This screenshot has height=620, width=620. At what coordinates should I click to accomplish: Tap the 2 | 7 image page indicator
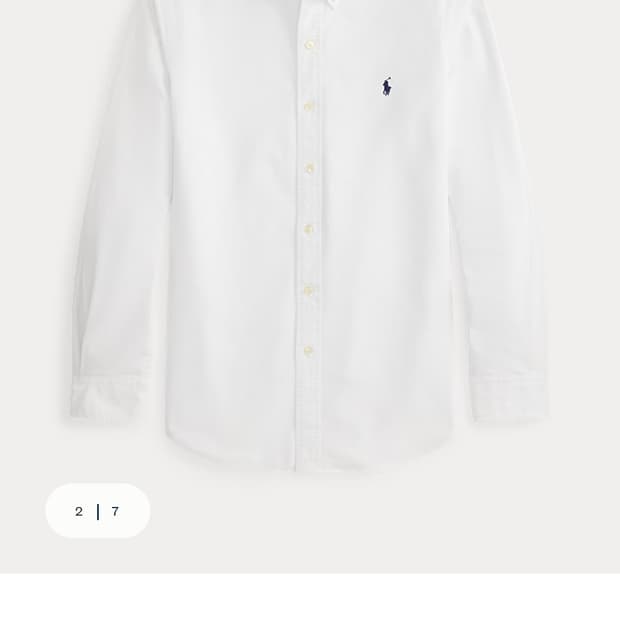pos(98,511)
